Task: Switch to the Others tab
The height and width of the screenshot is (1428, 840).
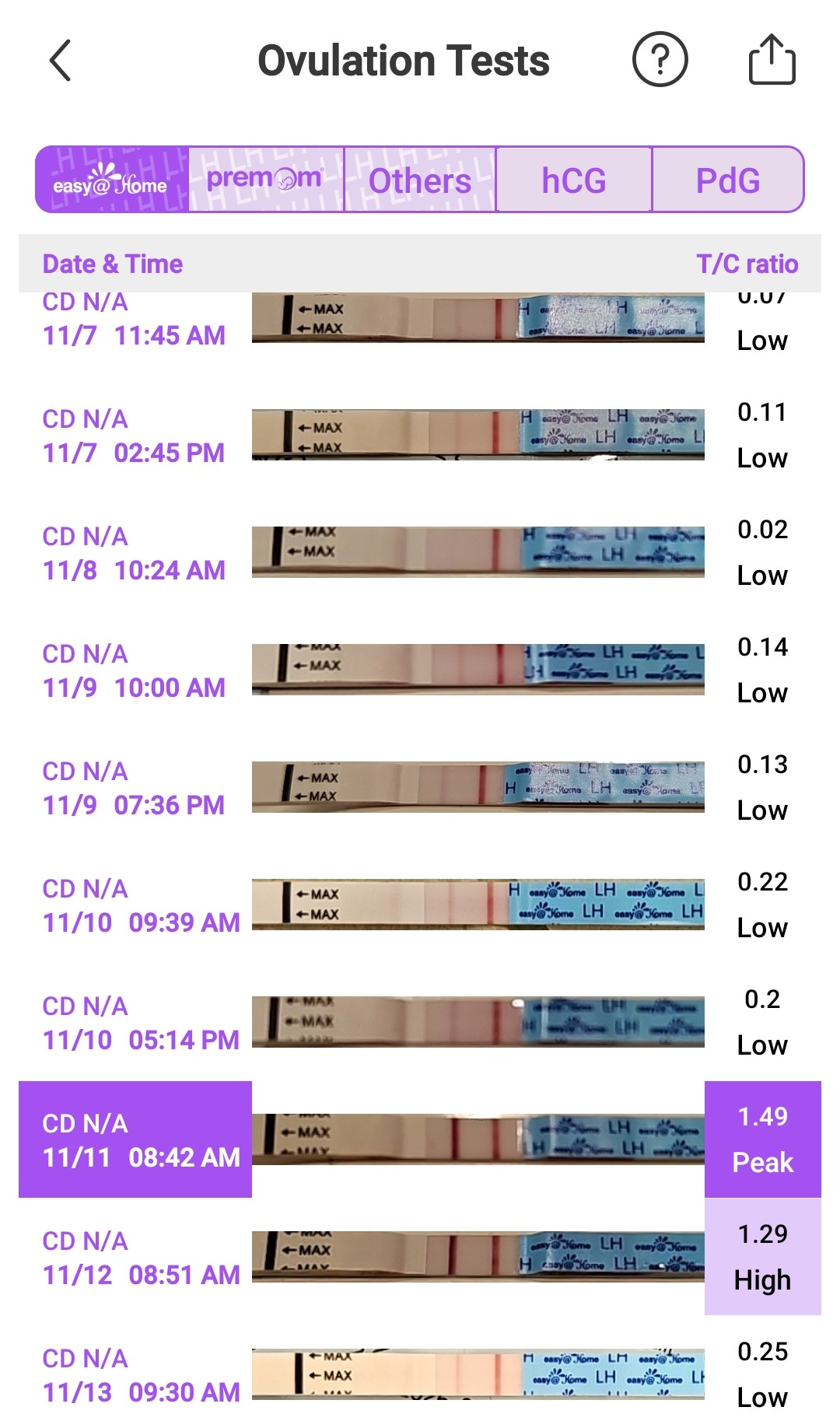Action: (419, 180)
